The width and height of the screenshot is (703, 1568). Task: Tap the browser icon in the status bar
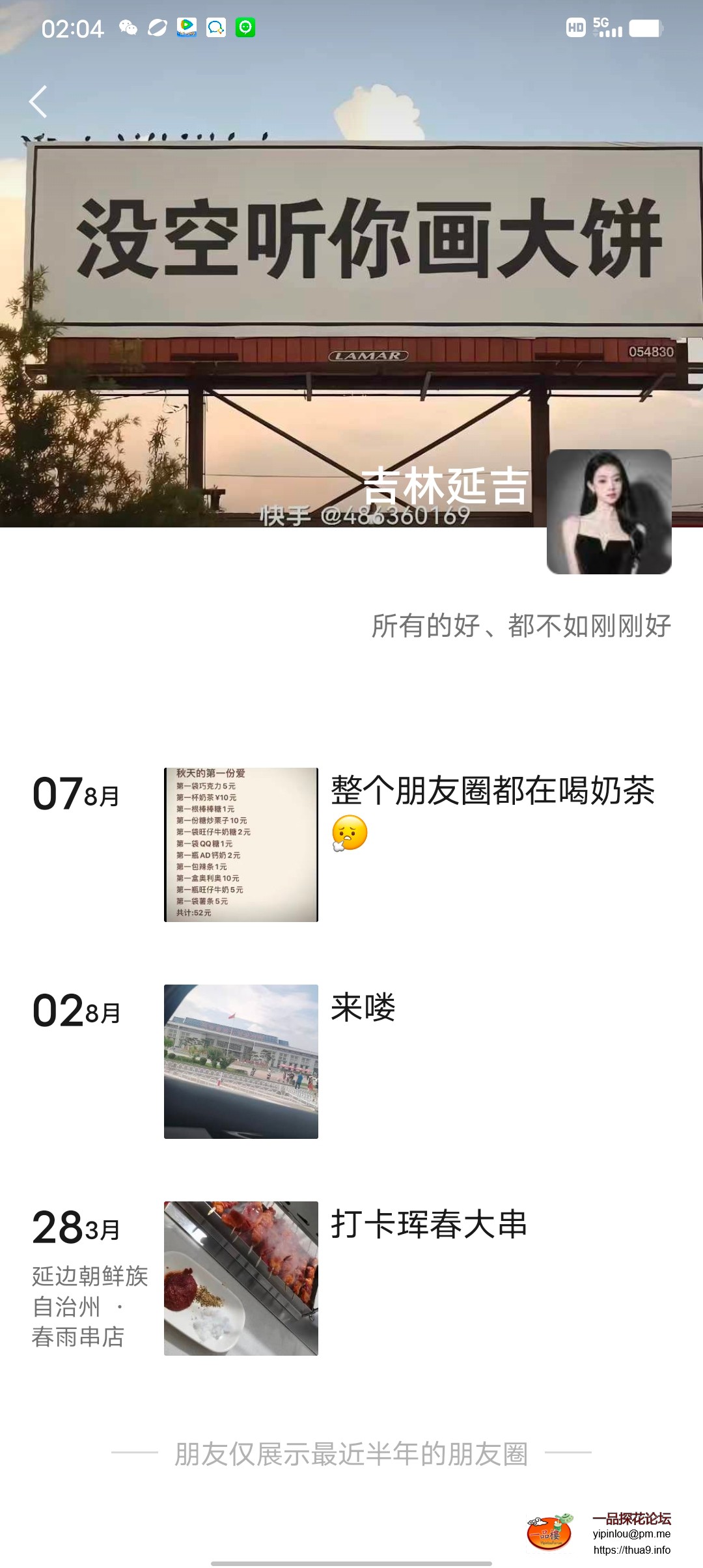(x=158, y=26)
